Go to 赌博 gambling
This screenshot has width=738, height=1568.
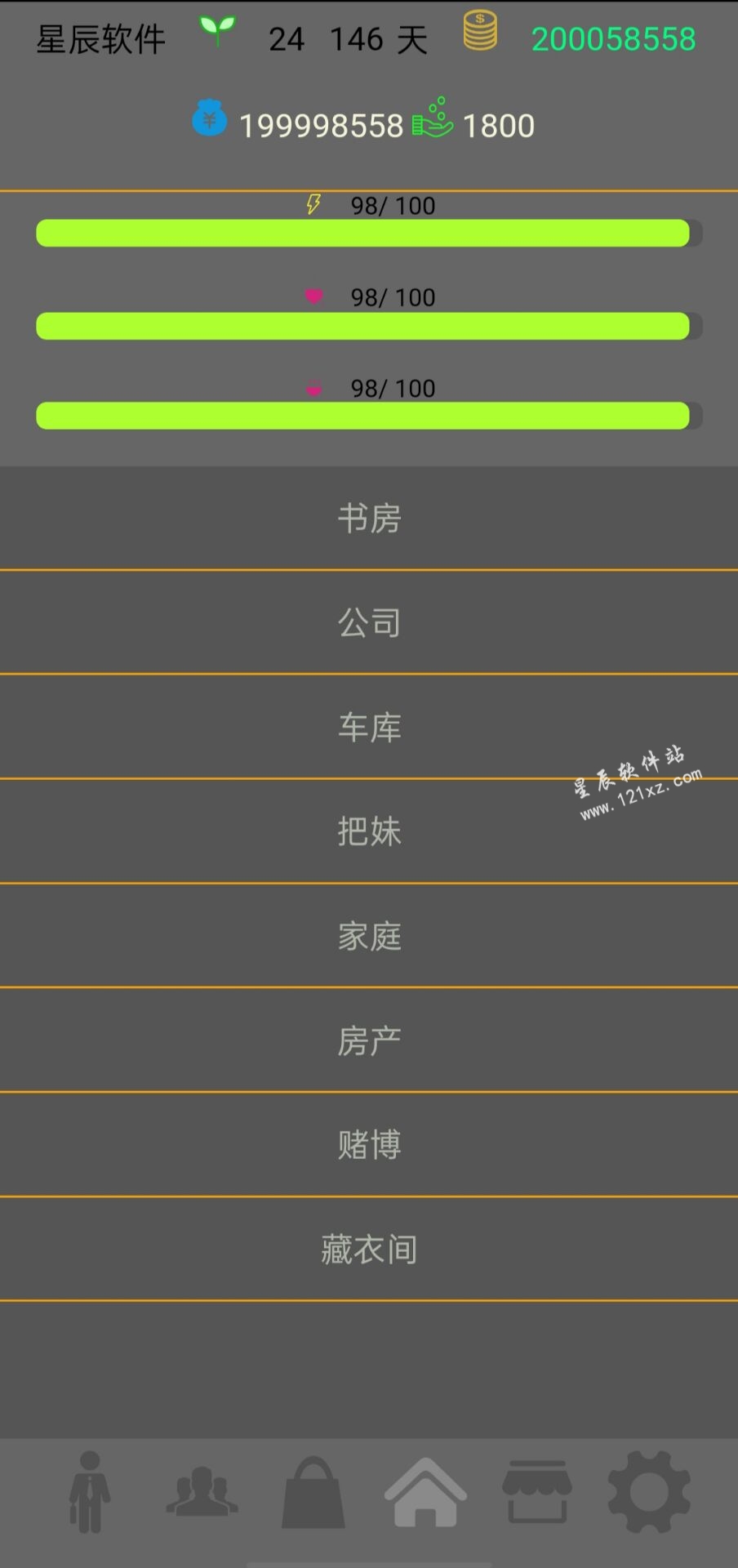click(369, 1145)
